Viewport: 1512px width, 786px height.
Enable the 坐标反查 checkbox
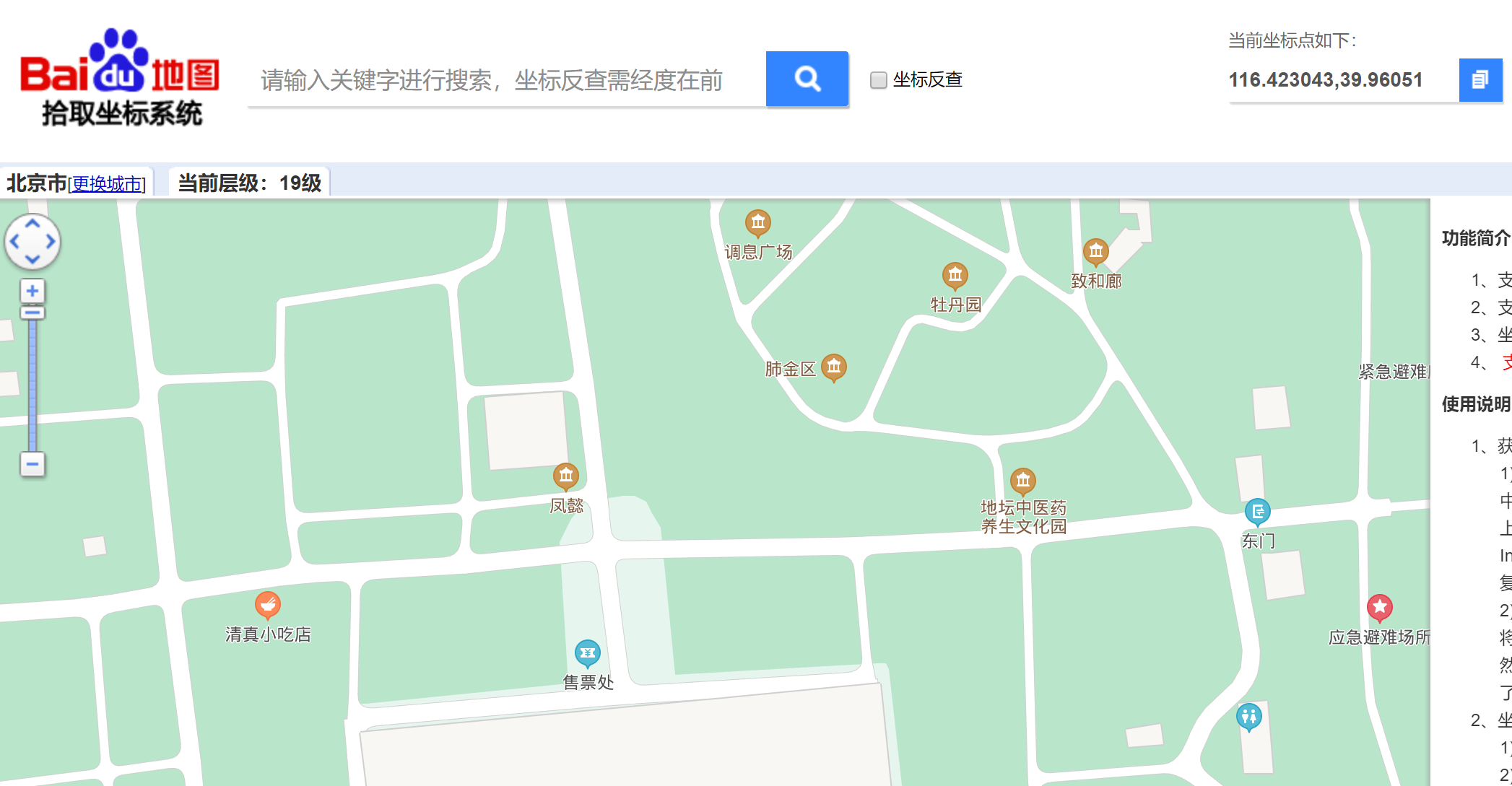[x=878, y=80]
